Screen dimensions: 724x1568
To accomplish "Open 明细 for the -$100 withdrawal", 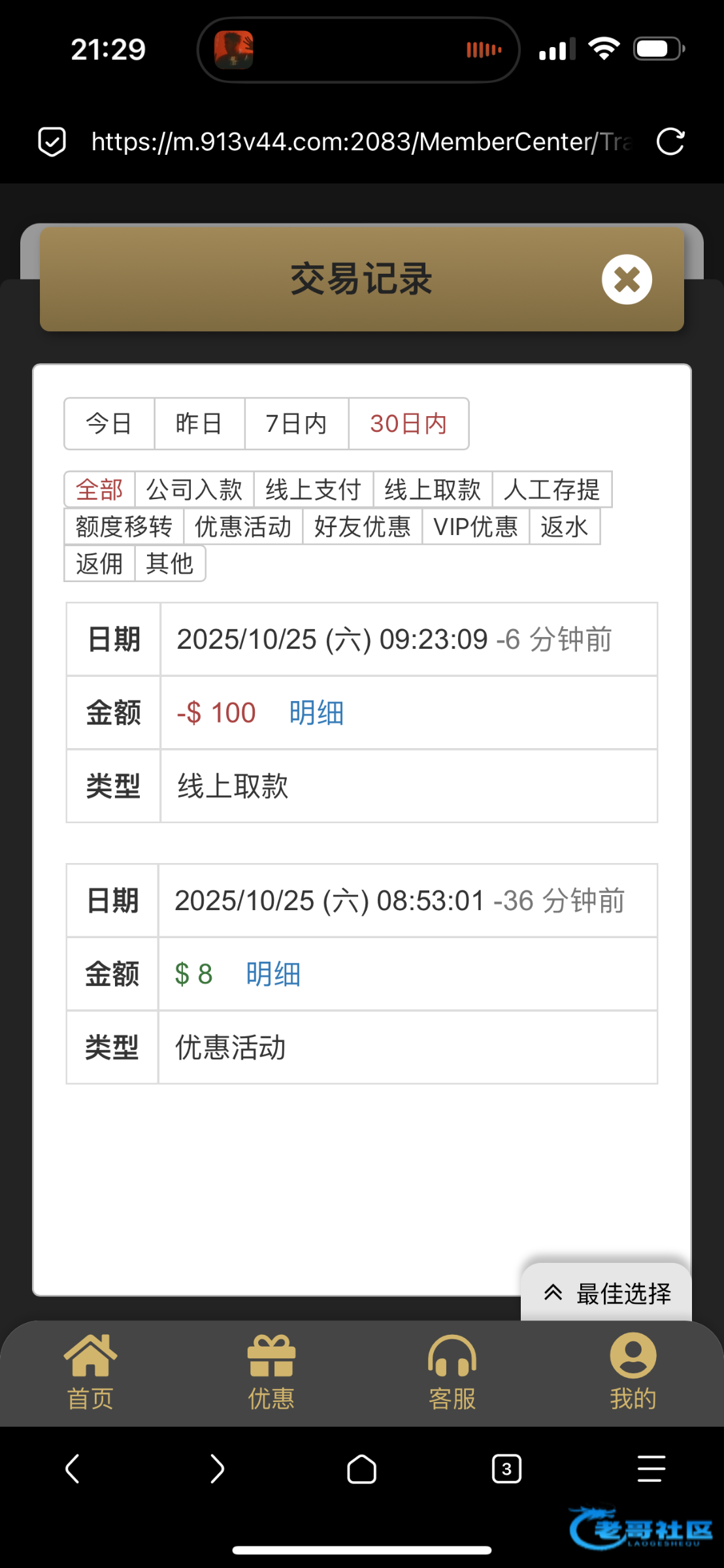I will click(x=316, y=713).
